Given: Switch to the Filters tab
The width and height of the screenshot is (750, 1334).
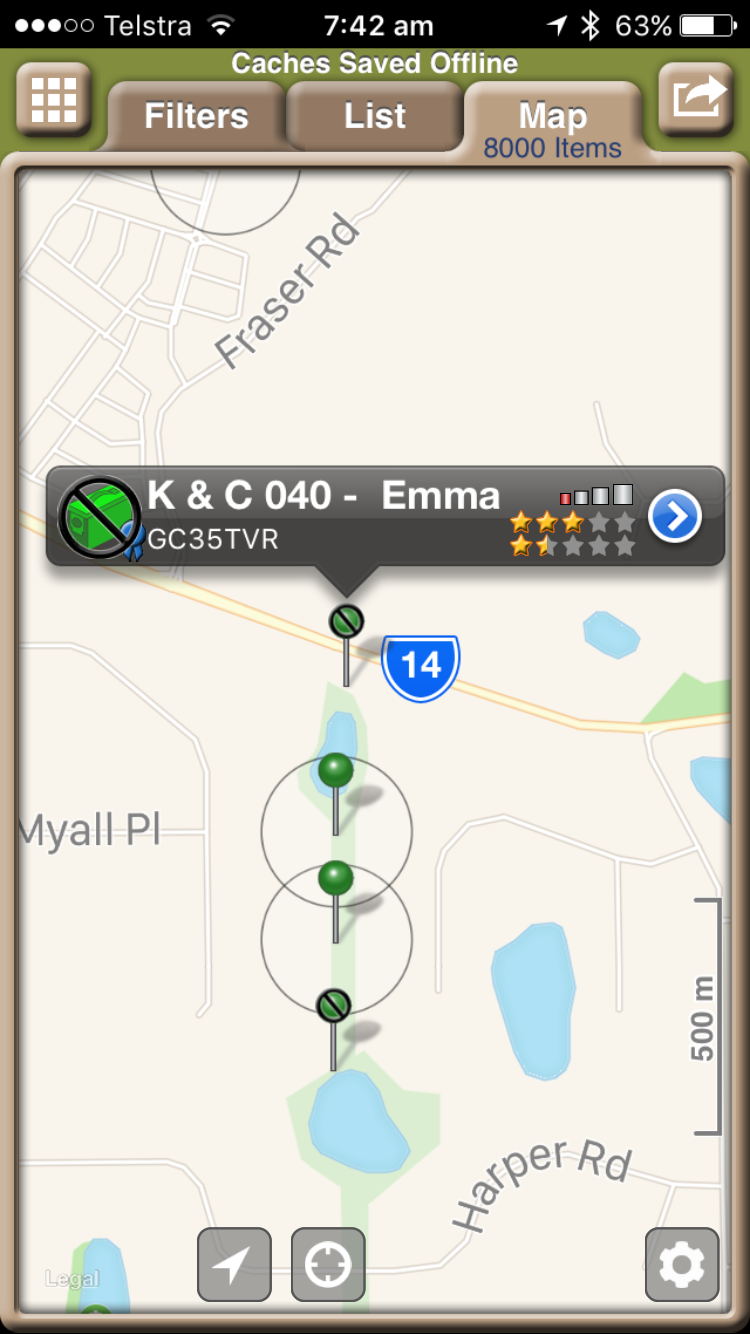Looking at the screenshot, I should click(x=196, y=116).
